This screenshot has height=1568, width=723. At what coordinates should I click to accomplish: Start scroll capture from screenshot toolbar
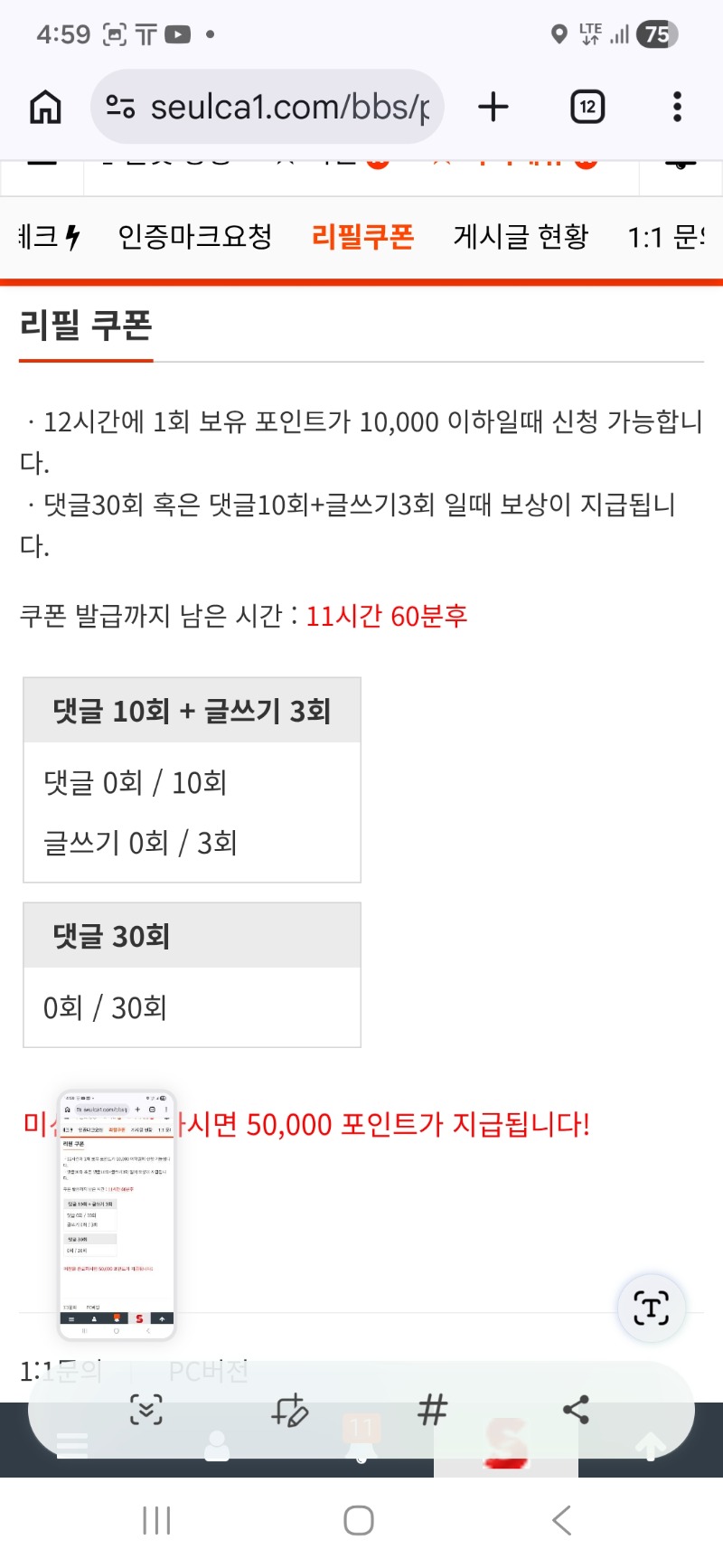146,1410
